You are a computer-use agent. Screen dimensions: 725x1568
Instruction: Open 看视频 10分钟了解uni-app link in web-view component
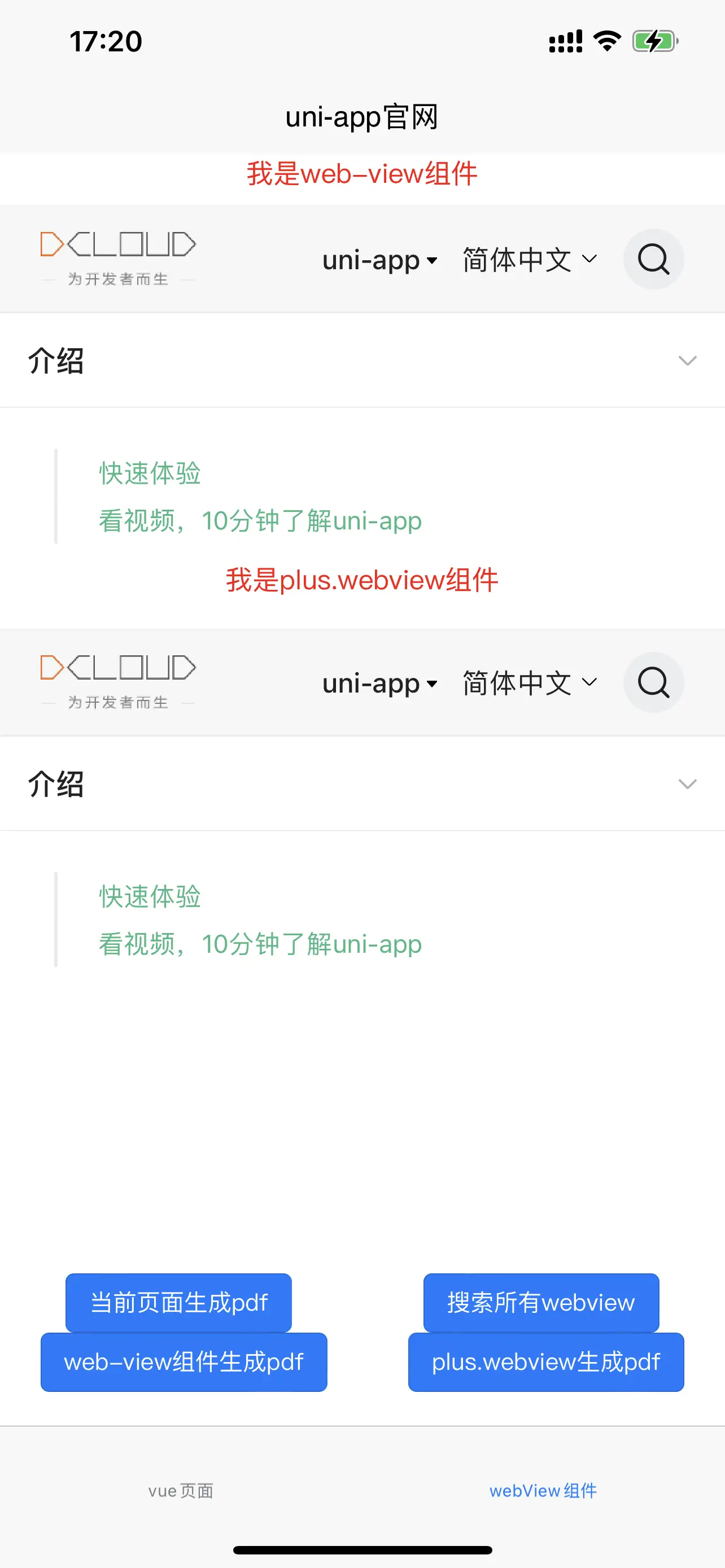coord(260,521)
